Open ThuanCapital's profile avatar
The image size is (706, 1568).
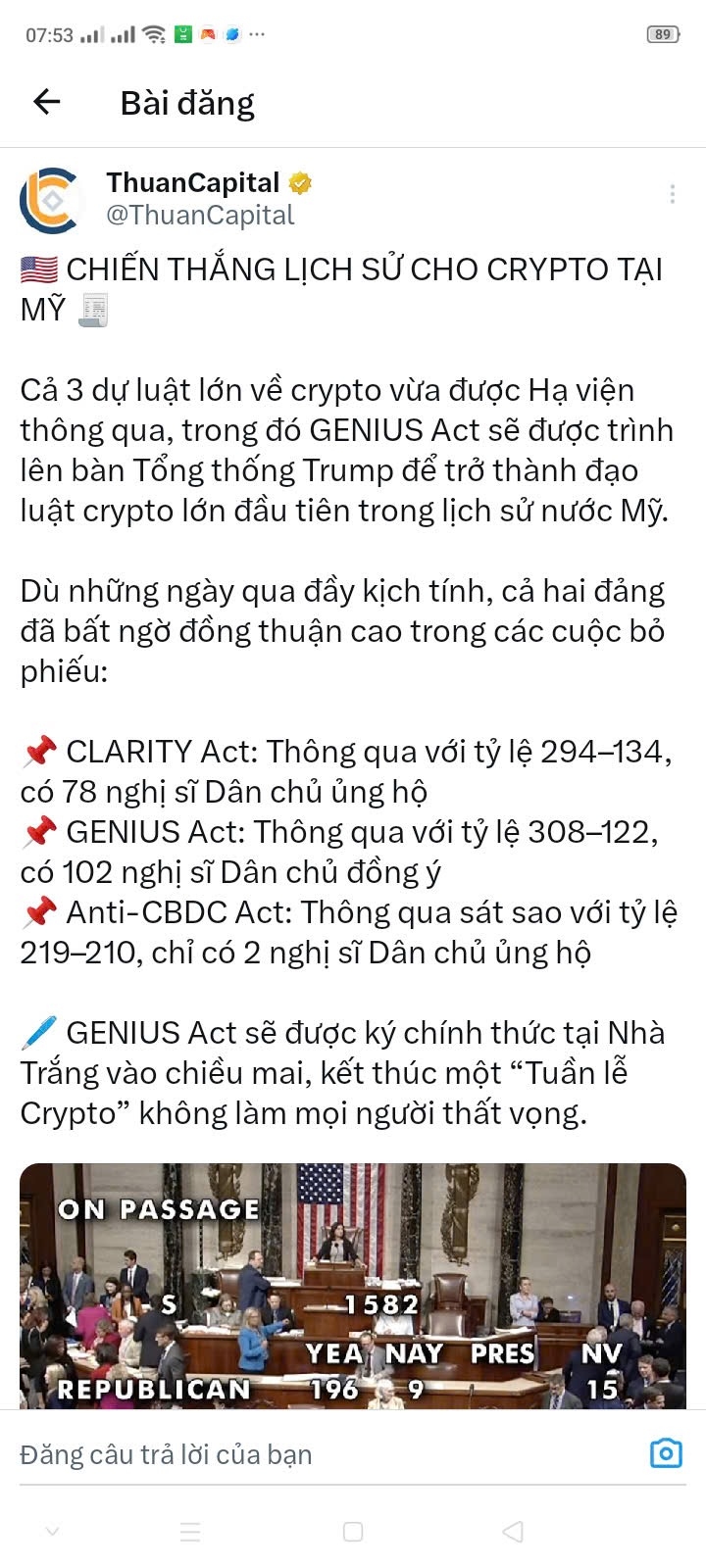click(49, 201)
